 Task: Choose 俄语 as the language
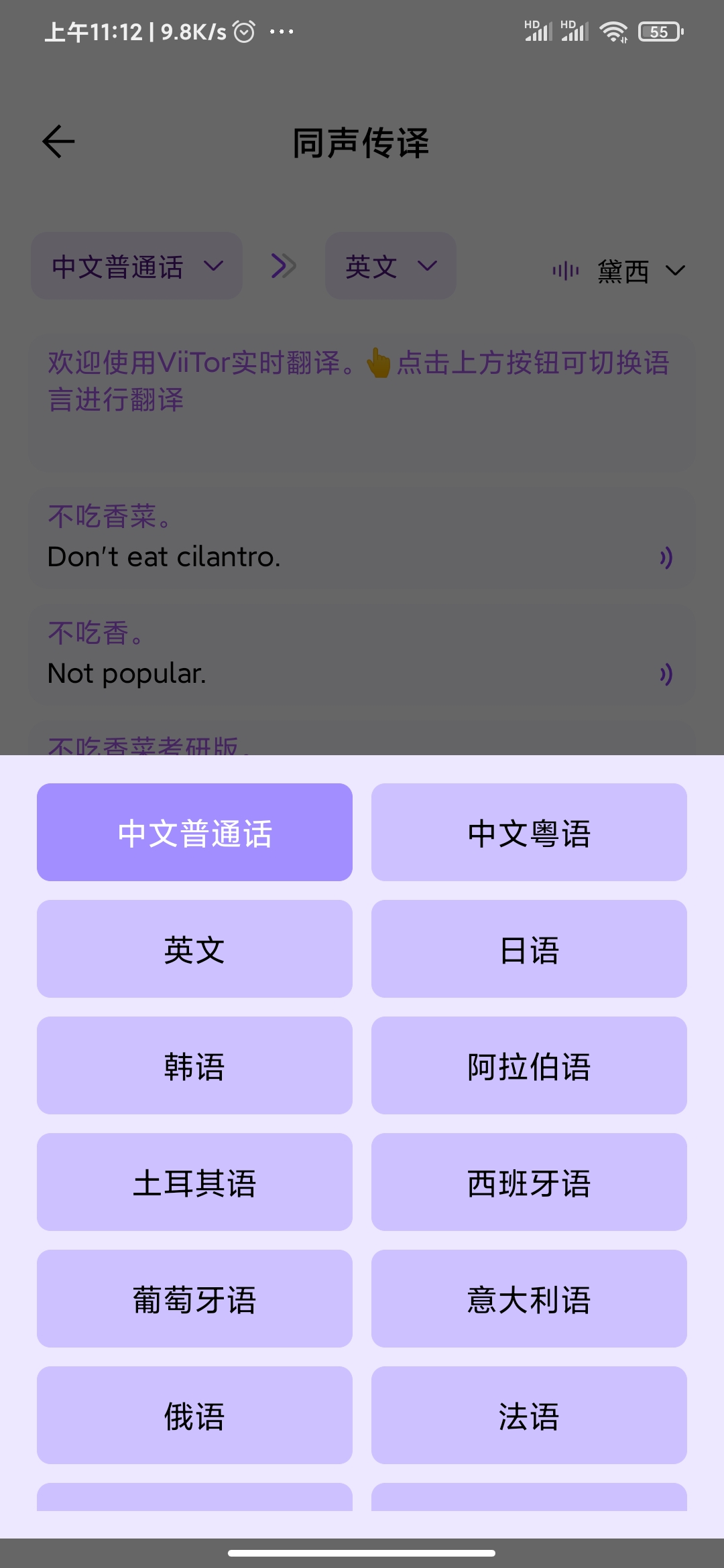194,1415
